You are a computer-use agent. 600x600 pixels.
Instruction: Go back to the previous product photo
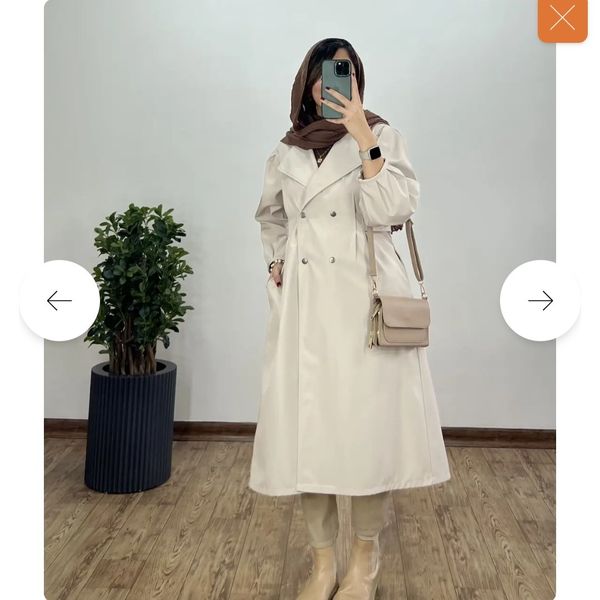click(x=59, y=300)
